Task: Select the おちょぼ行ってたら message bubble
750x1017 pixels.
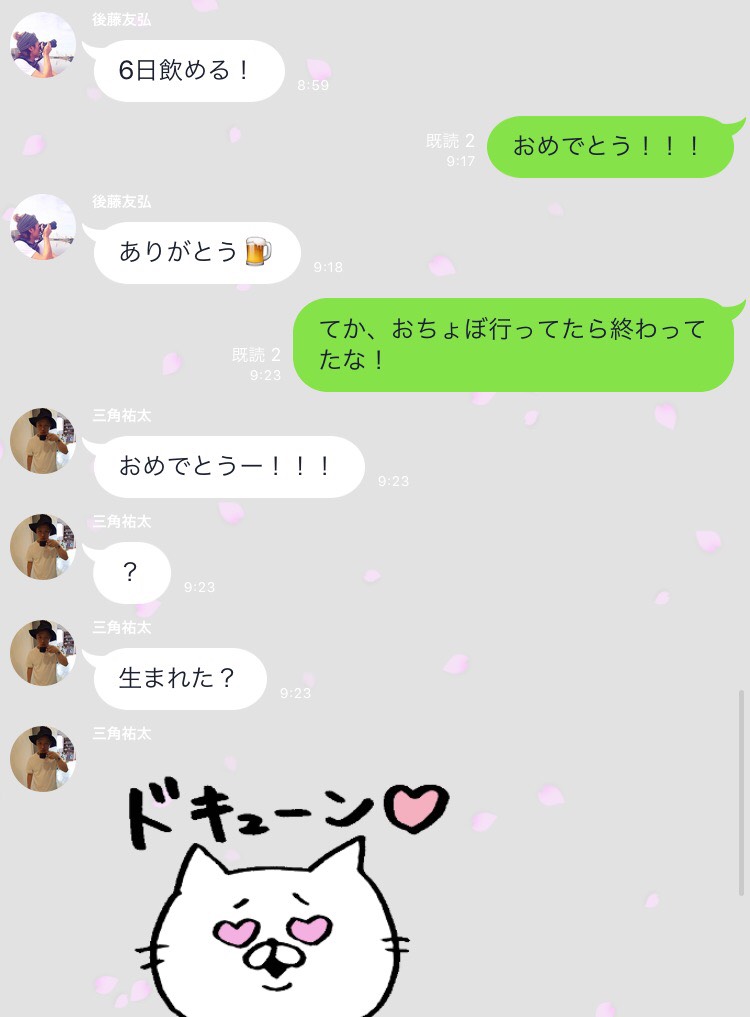Action: [x=512, y=344]
